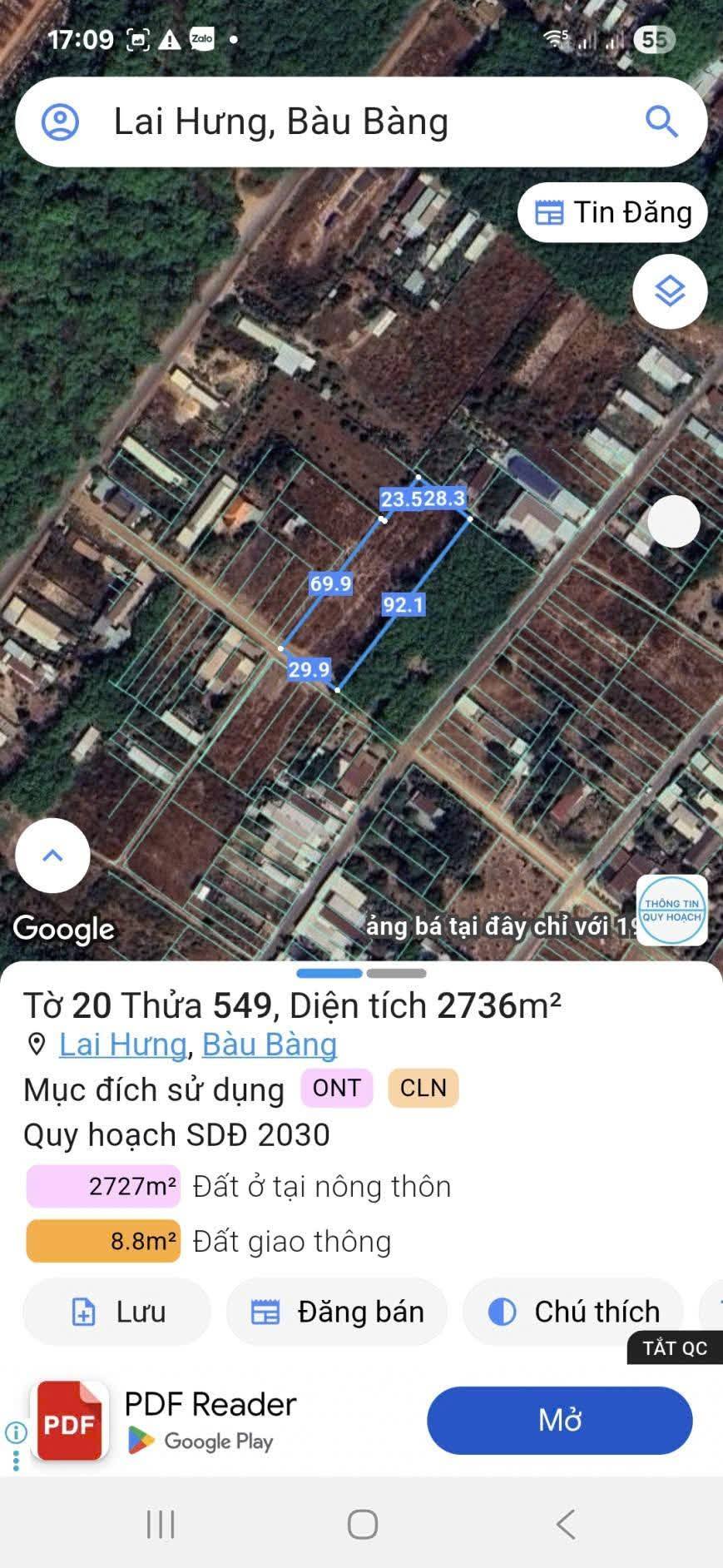
Task: Go back with the system back button
Action: [x=566, y=1525]
